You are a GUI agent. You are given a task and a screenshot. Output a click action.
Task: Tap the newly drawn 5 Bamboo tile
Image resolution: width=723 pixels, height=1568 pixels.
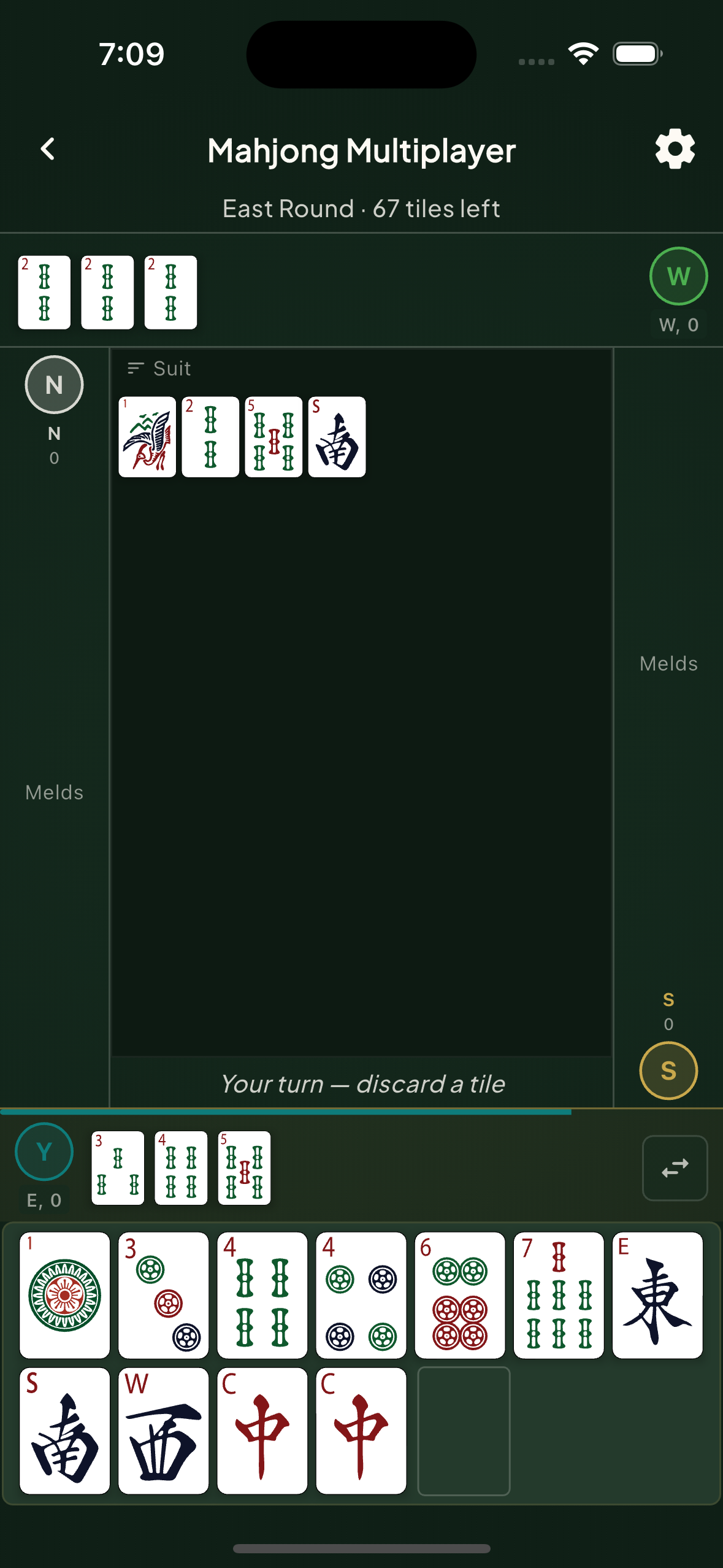pos(244,1167)
